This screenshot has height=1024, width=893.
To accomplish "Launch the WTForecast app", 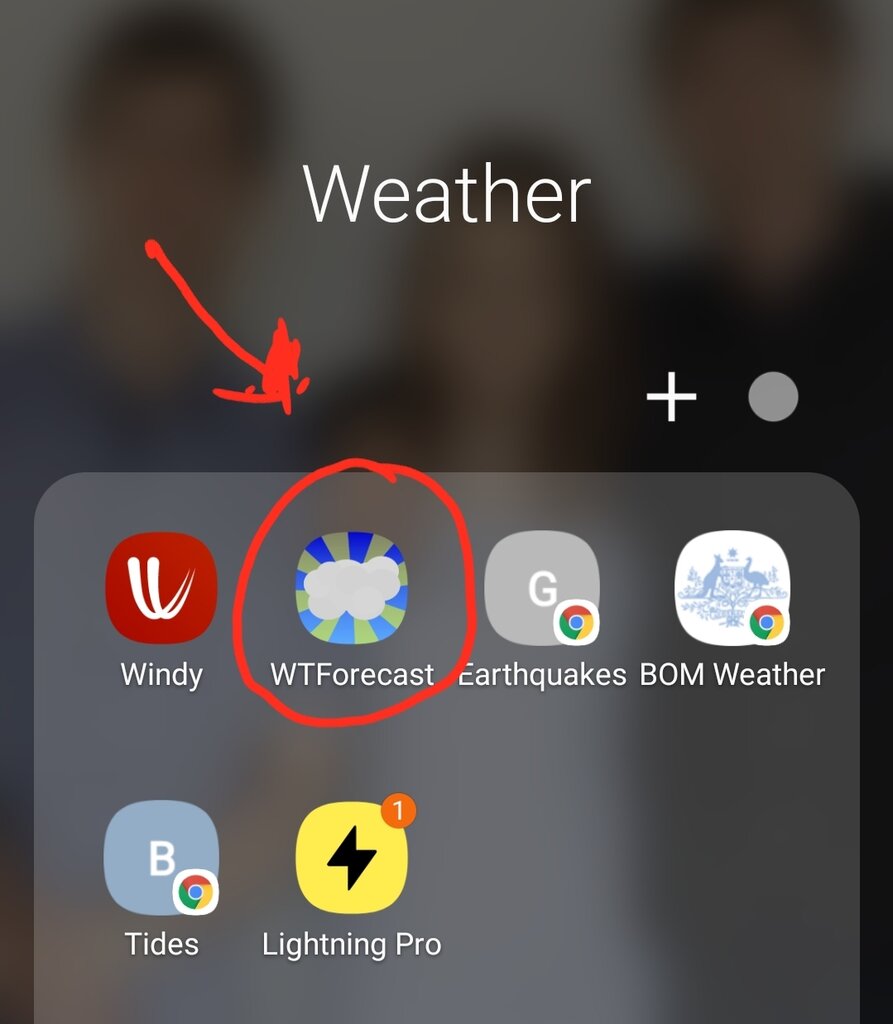I will pyautogui.click(x=352, y=588).
